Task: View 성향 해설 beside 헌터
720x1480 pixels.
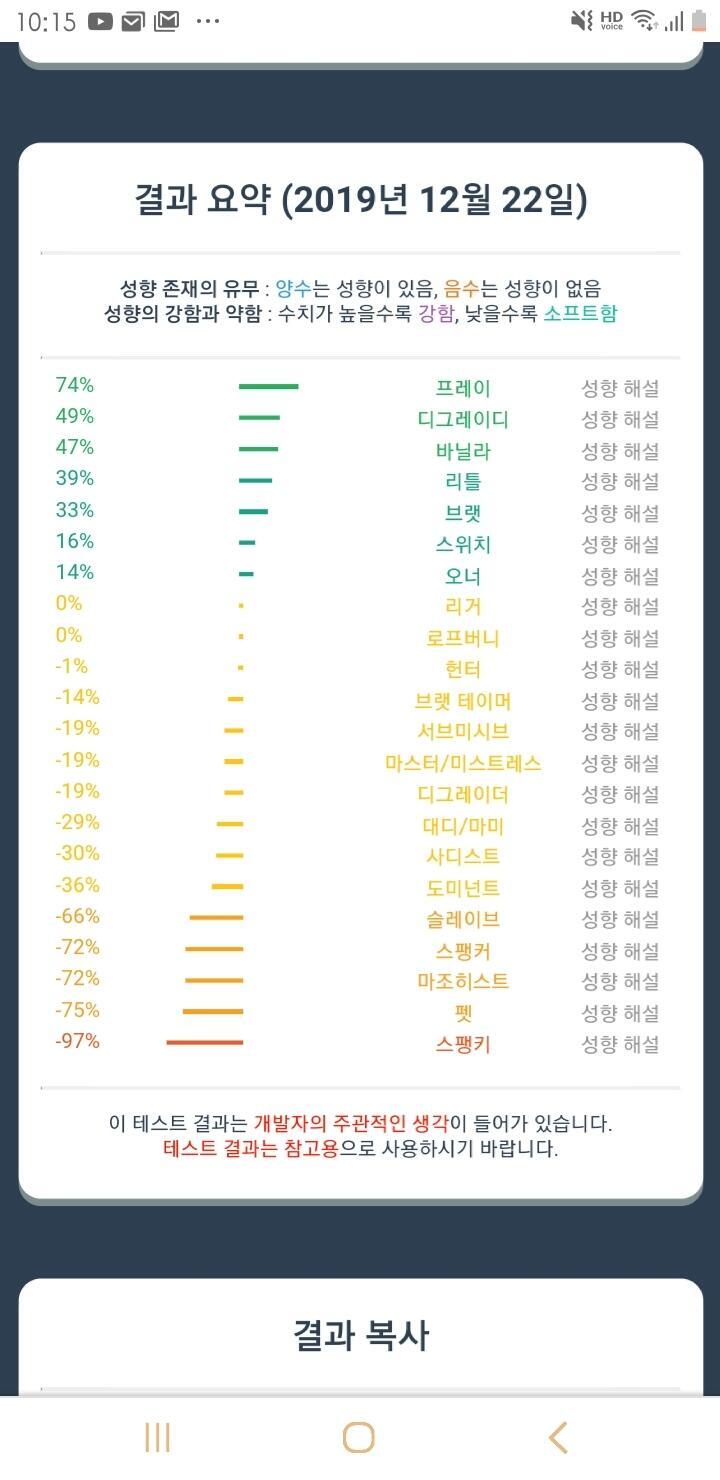Action: 620,669
